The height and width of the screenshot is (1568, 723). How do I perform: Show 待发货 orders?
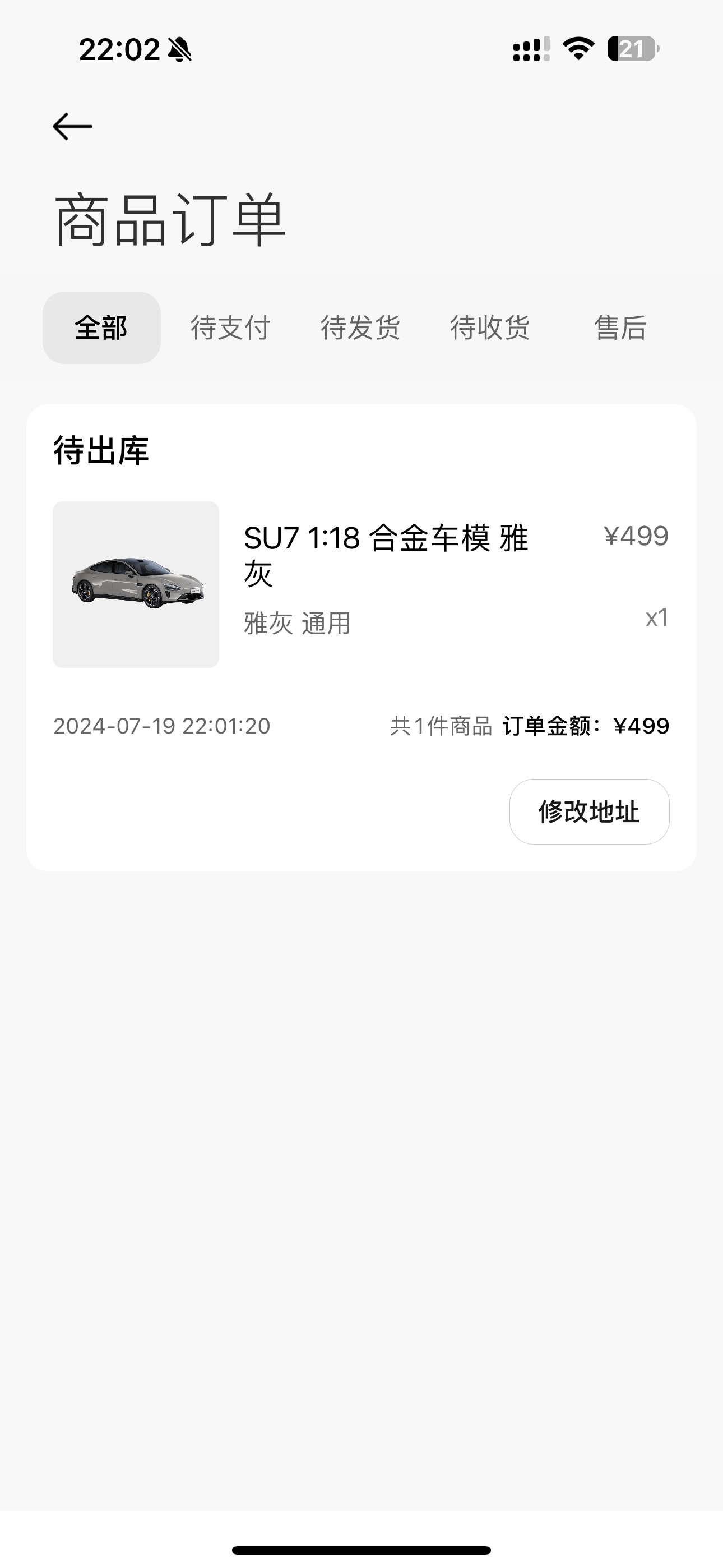click(x=360, y=328)
